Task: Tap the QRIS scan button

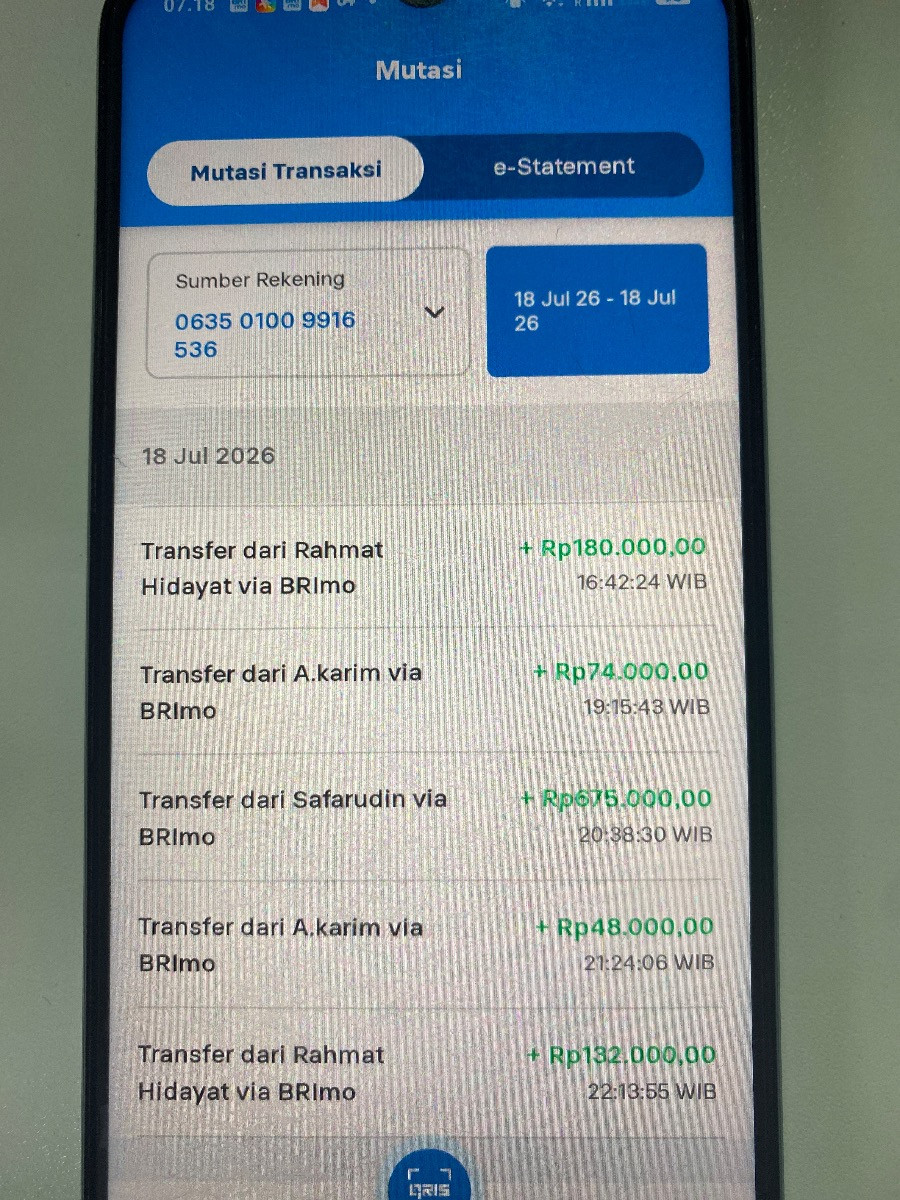Action: (429, 1178)
